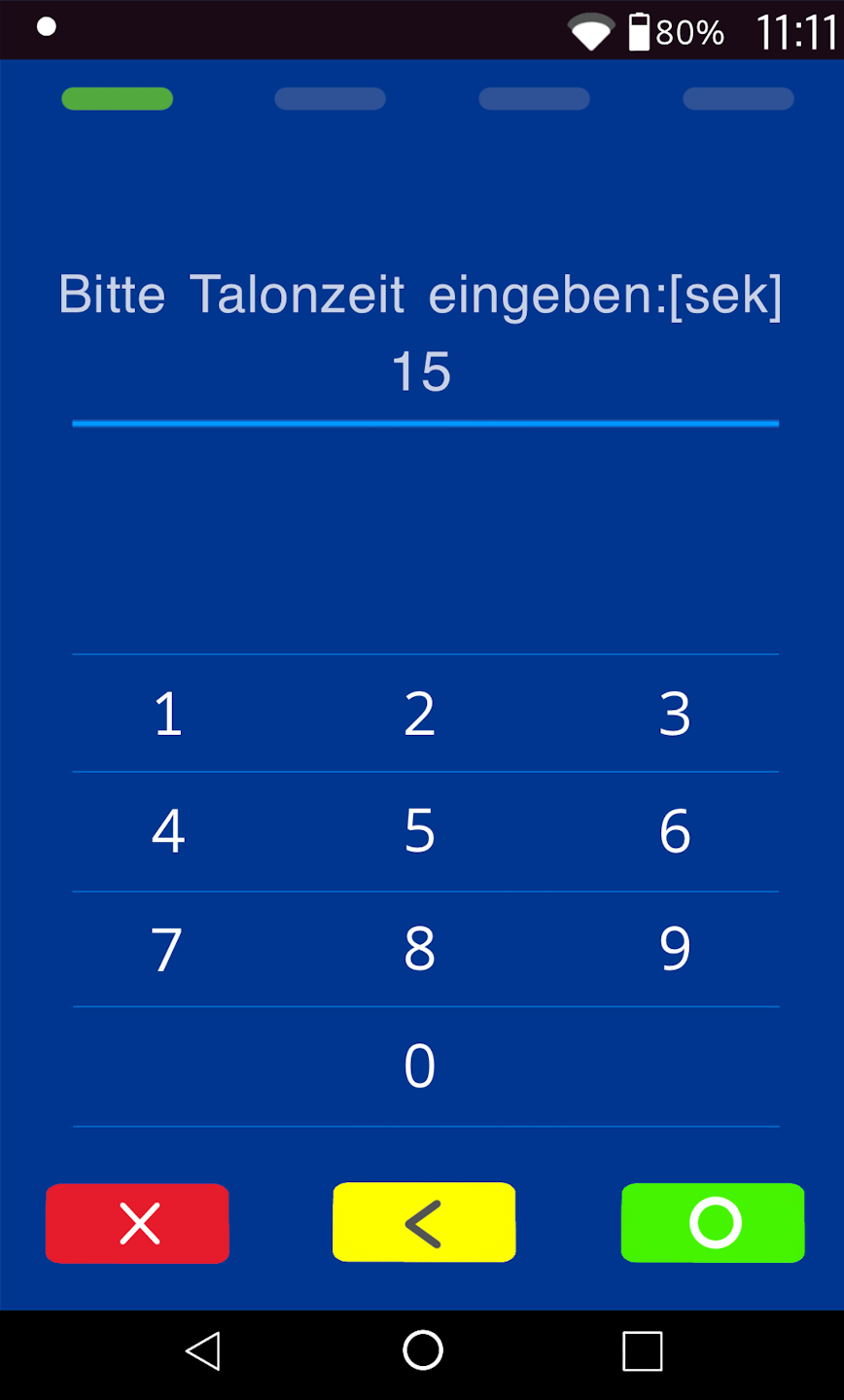This screenshot has width=844, height=1400.
Task: Focus the Talonzeit input field showing 15
Action: pos(422,373)
